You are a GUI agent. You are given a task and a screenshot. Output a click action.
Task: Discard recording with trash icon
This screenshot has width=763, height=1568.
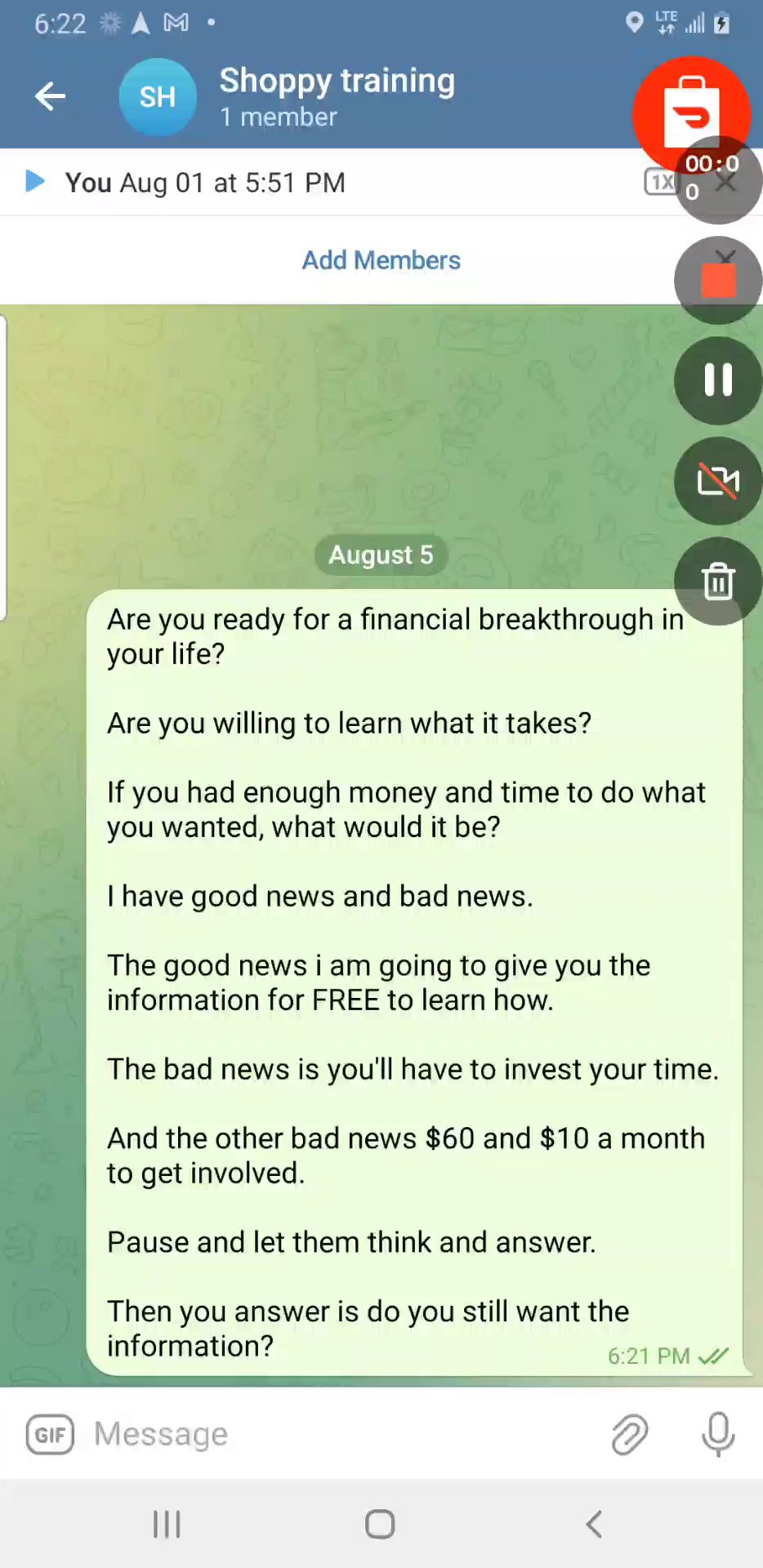(717, 581)
